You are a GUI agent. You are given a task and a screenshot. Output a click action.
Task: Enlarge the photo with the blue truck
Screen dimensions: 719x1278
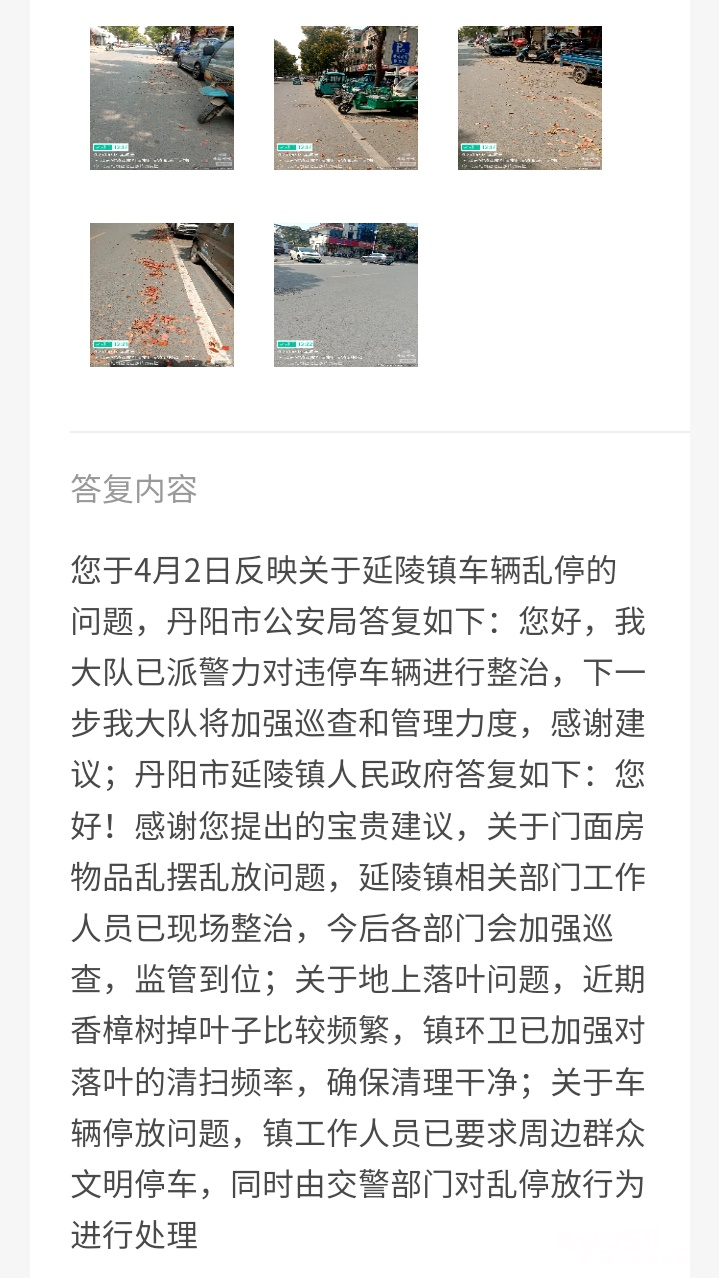coord(529,97)
